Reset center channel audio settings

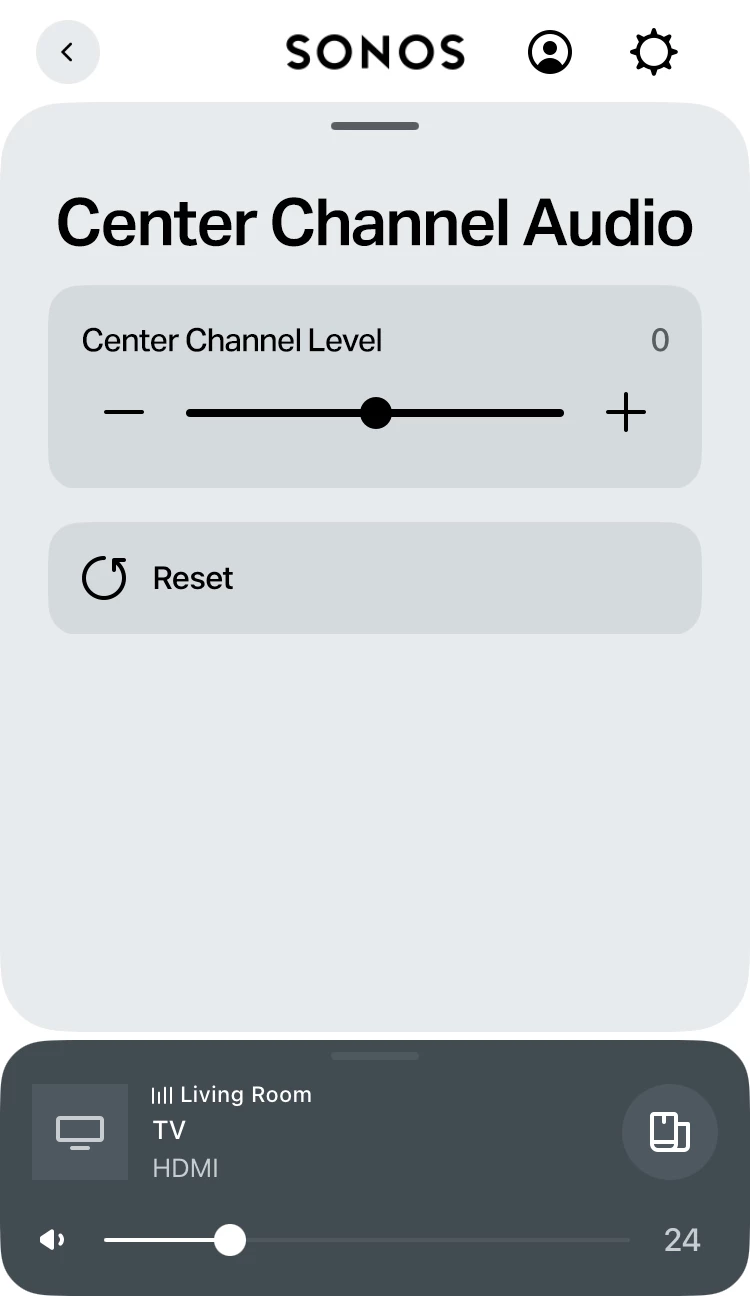click(x=374, y=578)
